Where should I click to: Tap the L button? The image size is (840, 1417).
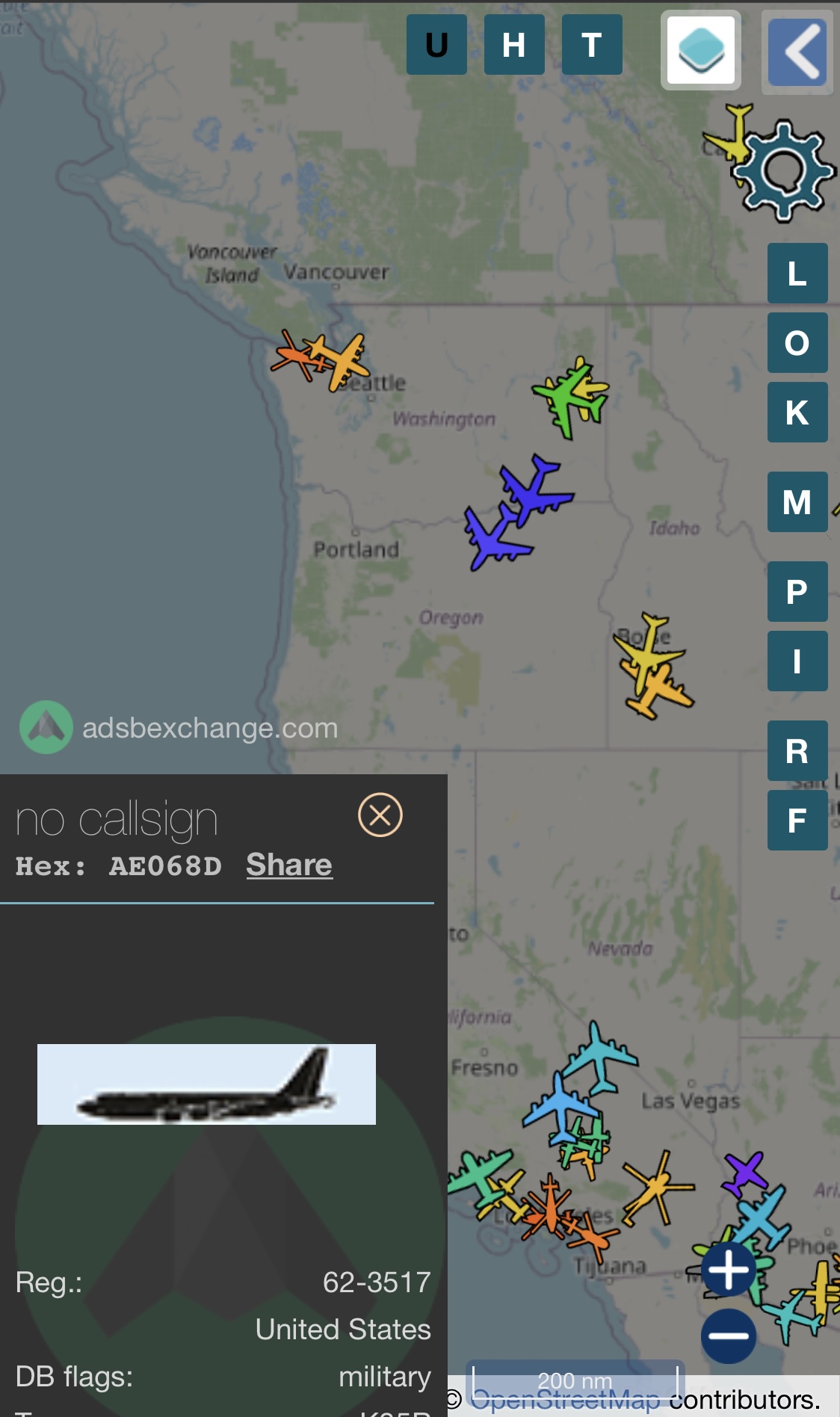click(x=797, y=273)
